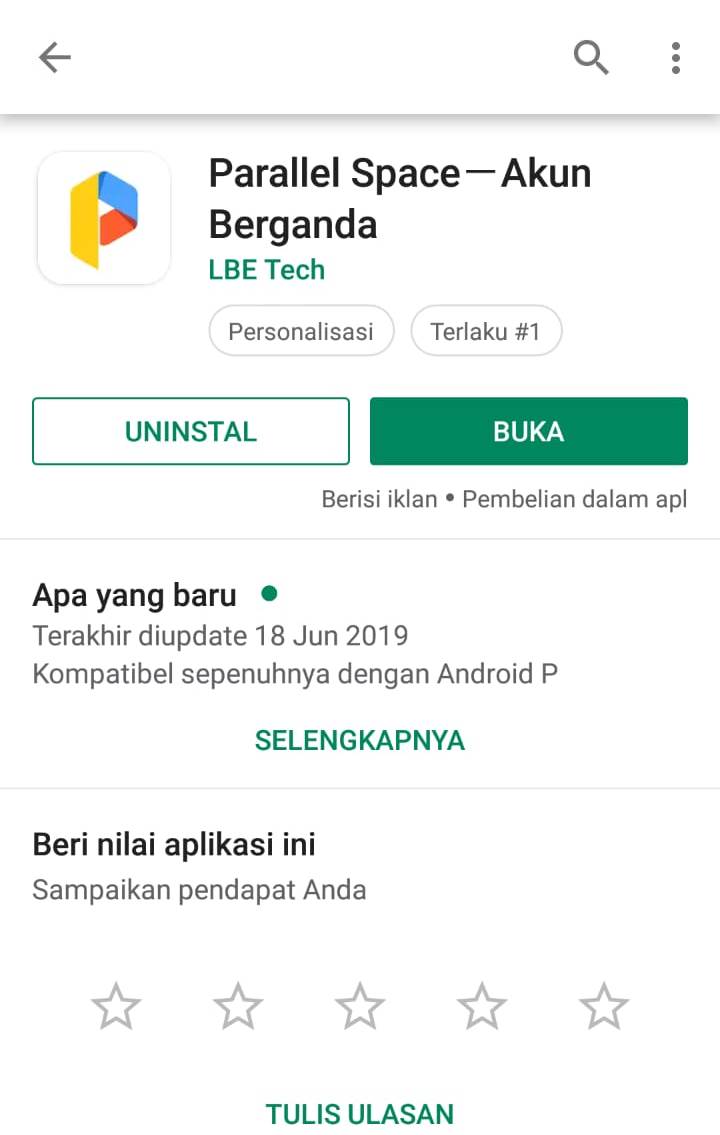
Task: Rate three stars for the app
Action: click(x=360, y=1007)
